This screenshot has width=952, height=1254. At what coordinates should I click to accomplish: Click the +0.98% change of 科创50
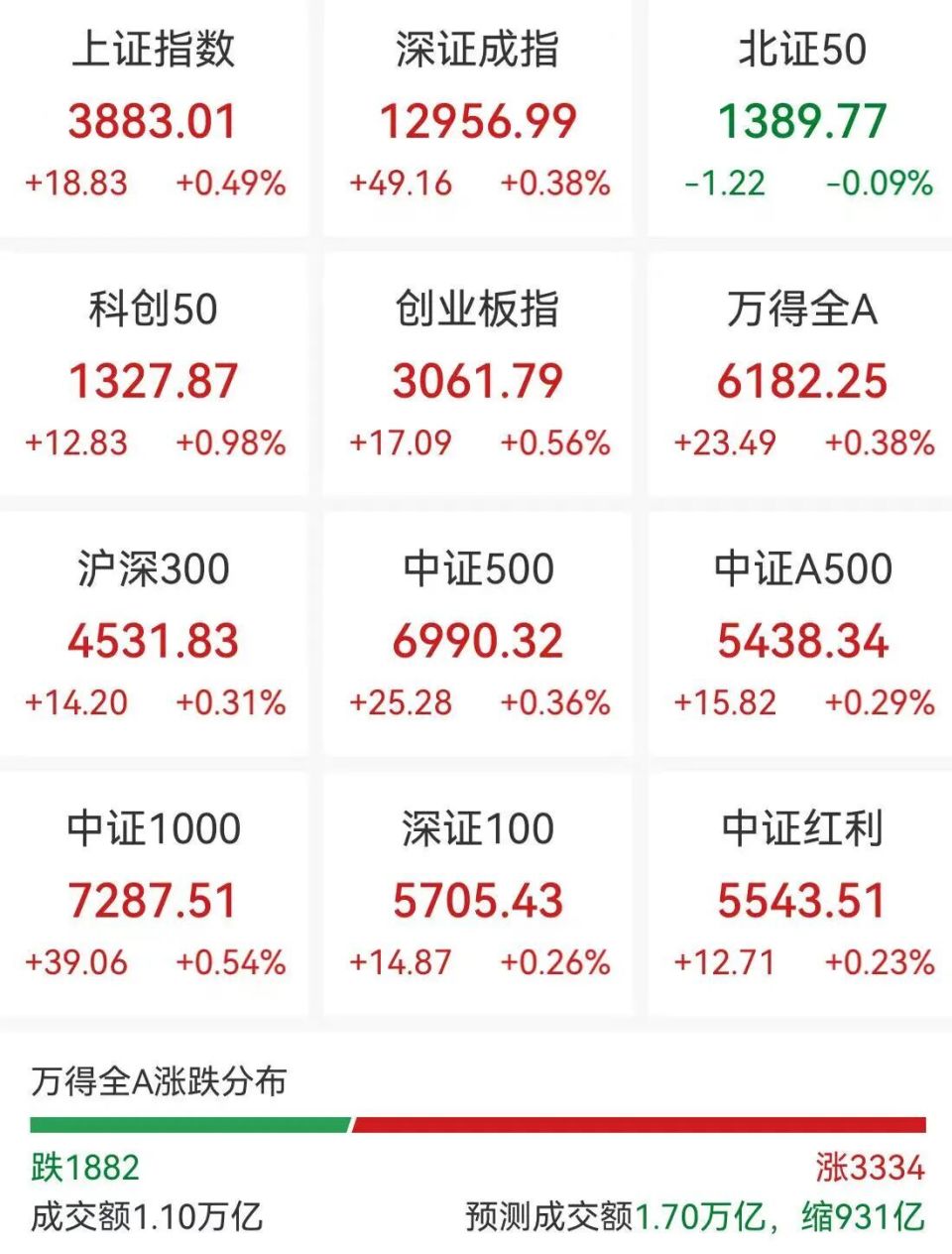pyautogui.click(x=230, y=442)
